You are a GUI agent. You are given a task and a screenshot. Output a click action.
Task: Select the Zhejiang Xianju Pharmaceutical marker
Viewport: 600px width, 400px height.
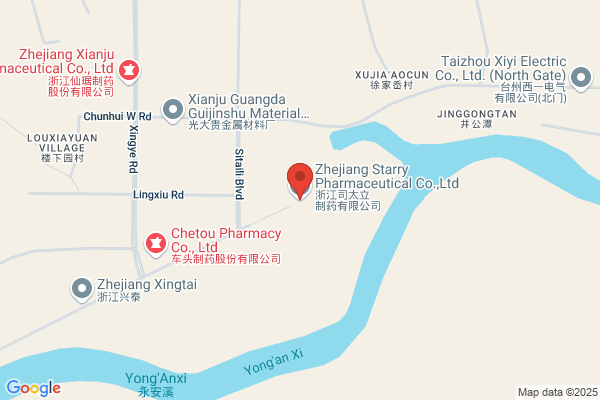pos(129,71)
